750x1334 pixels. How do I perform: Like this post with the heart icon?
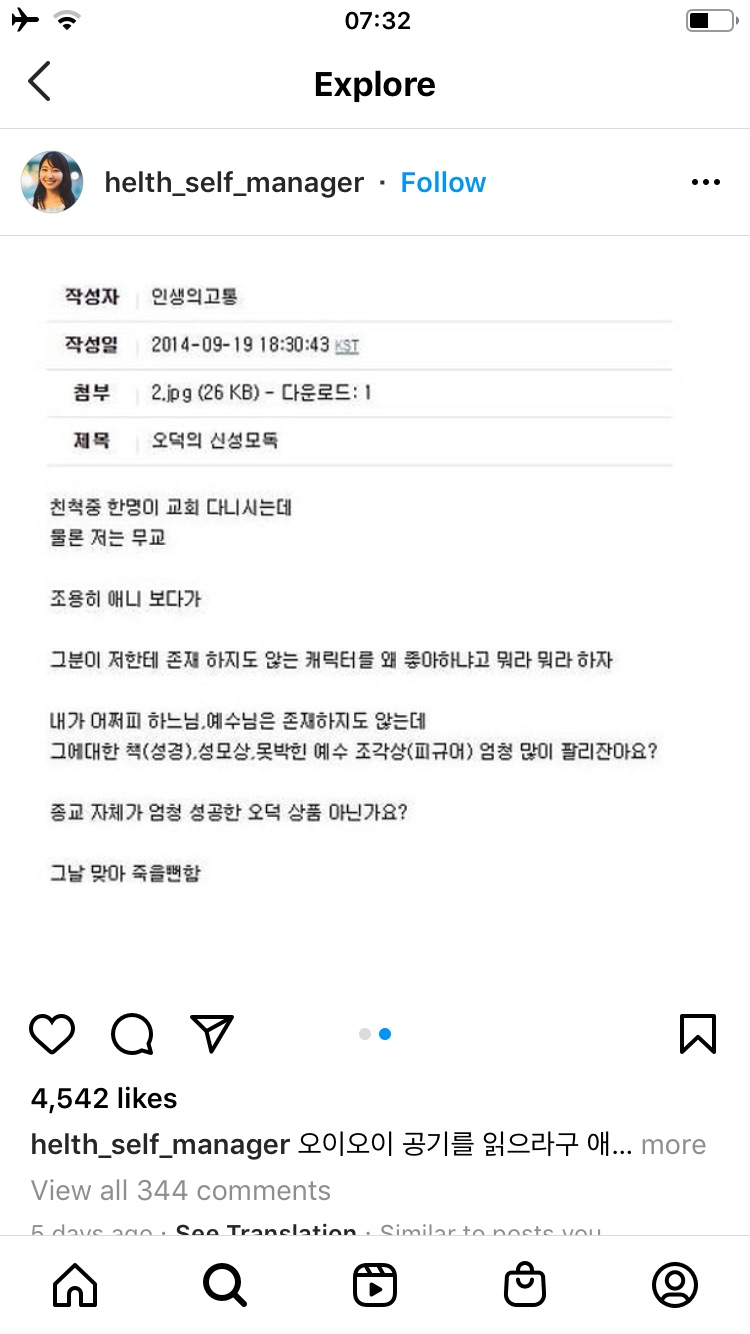[x=52, y=1034]
